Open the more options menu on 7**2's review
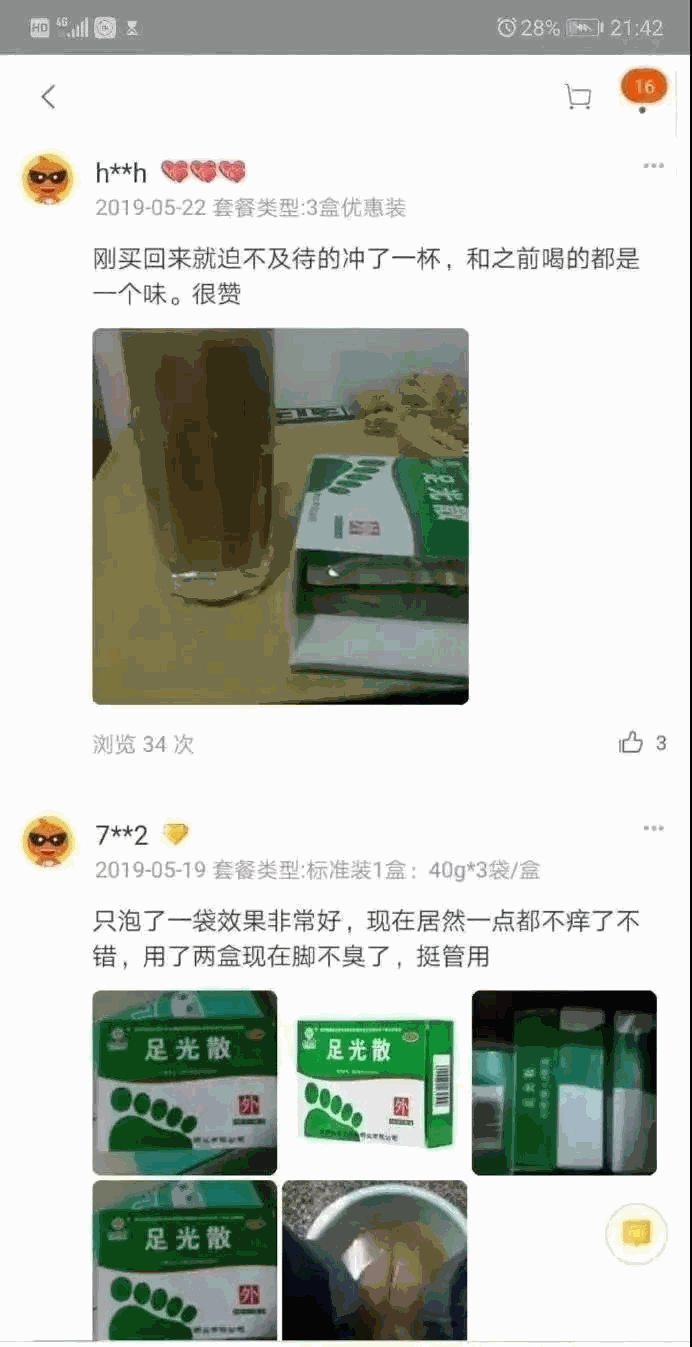Viewport: 692px width, 1347px height. (653, 829)
